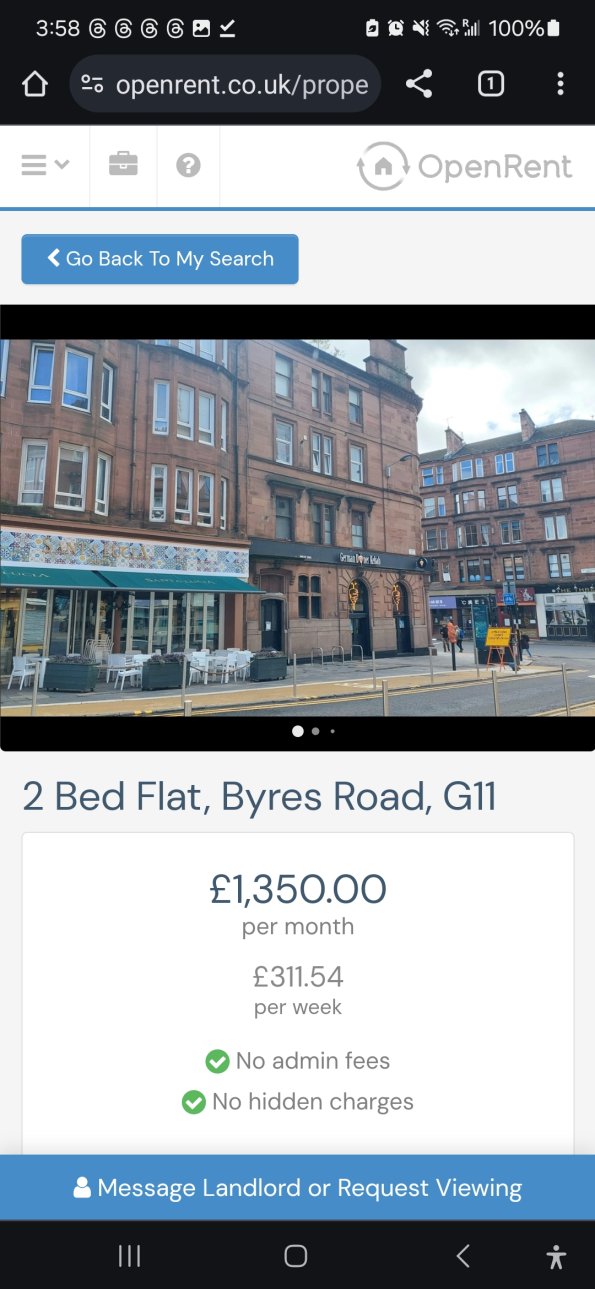The image size is (595, 1289).
Task: Open the briefcase icon in OpenRent header
Action: 123,166
